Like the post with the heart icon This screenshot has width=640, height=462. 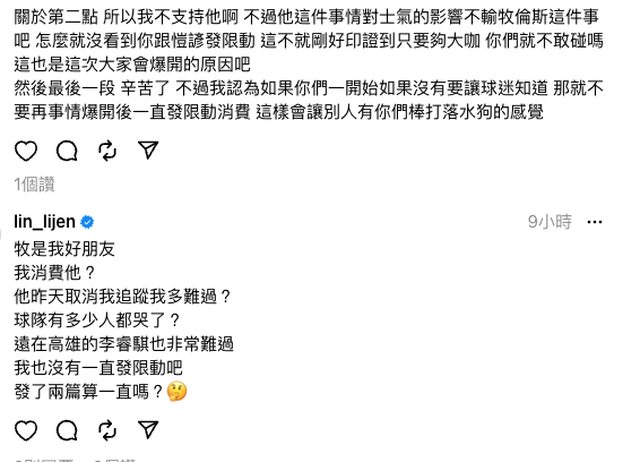click(x=26, y=151)
